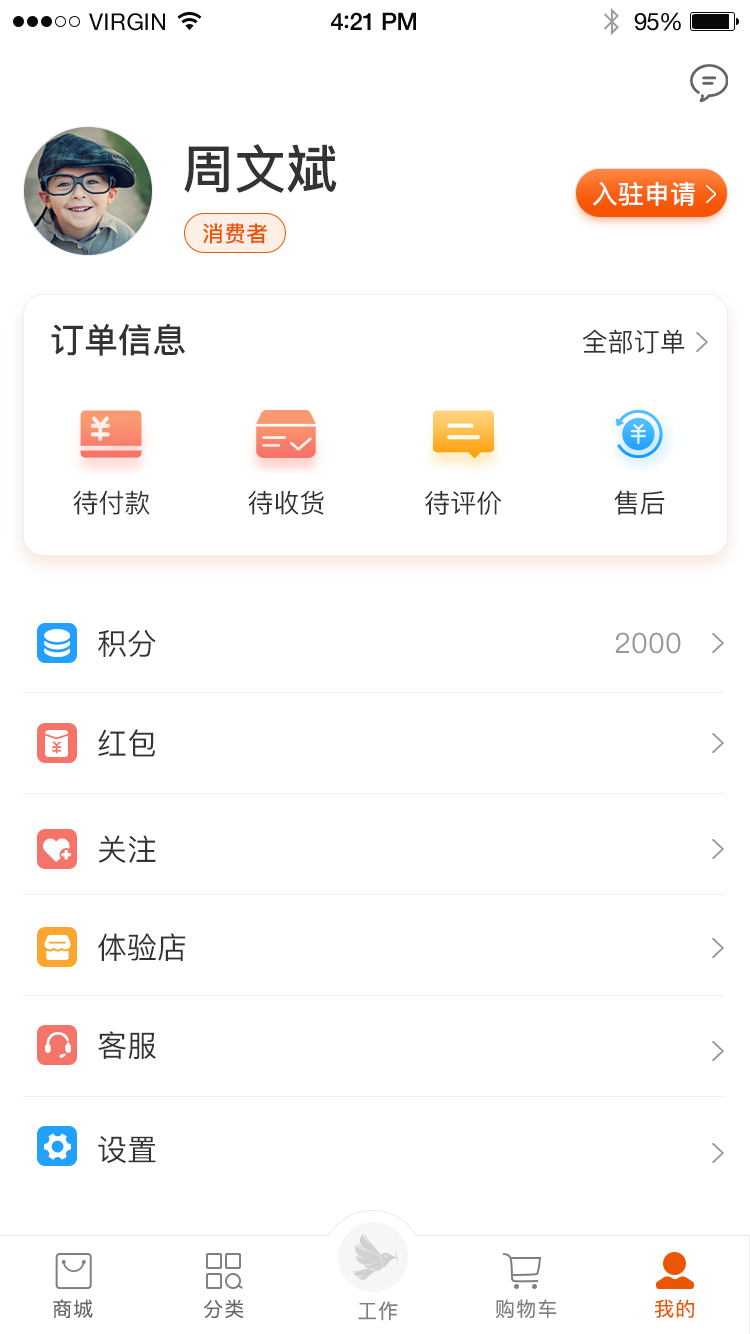The image size is (750, 1334).
Task: Select the 我的 profile tab
Action: click(674, 1286)
